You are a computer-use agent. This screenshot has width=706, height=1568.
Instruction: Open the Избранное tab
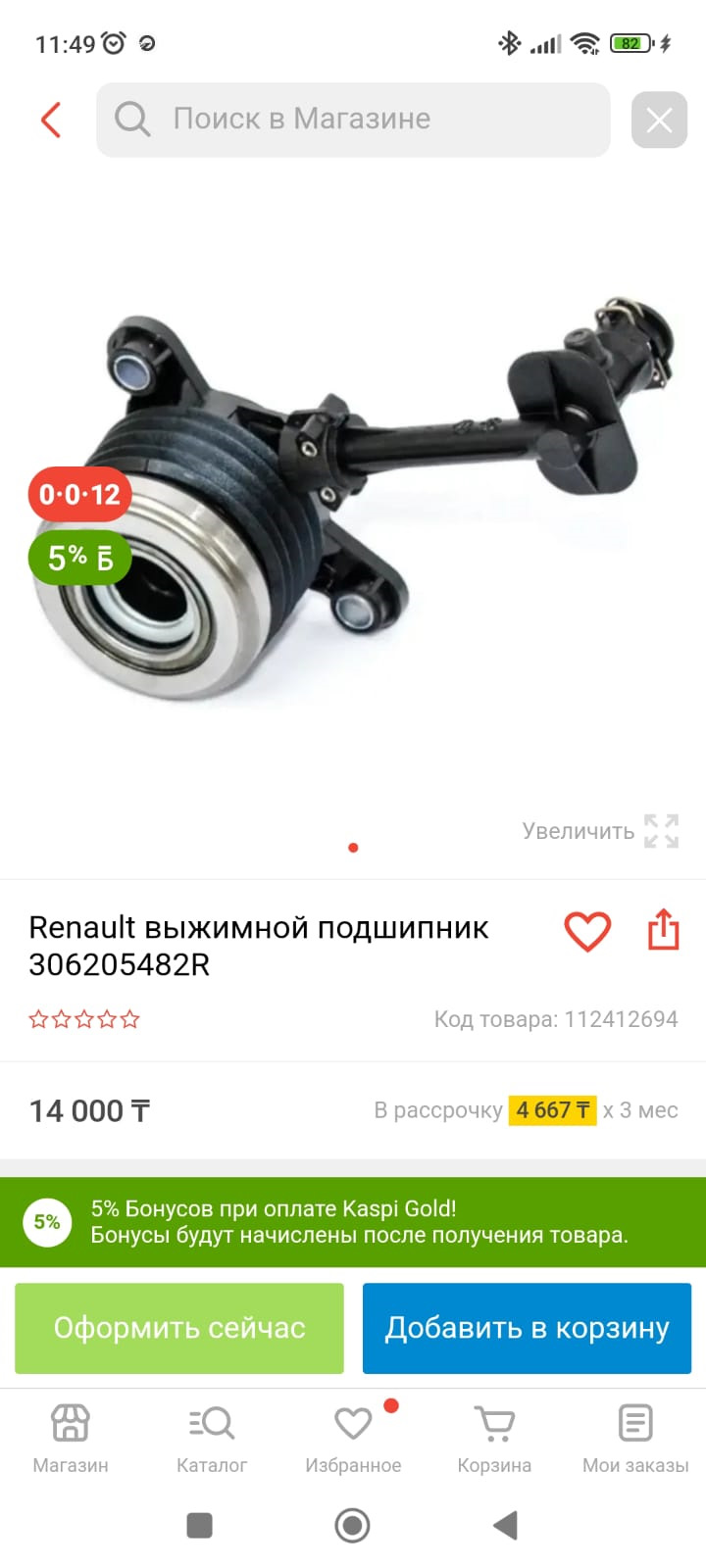[353, 1438]
